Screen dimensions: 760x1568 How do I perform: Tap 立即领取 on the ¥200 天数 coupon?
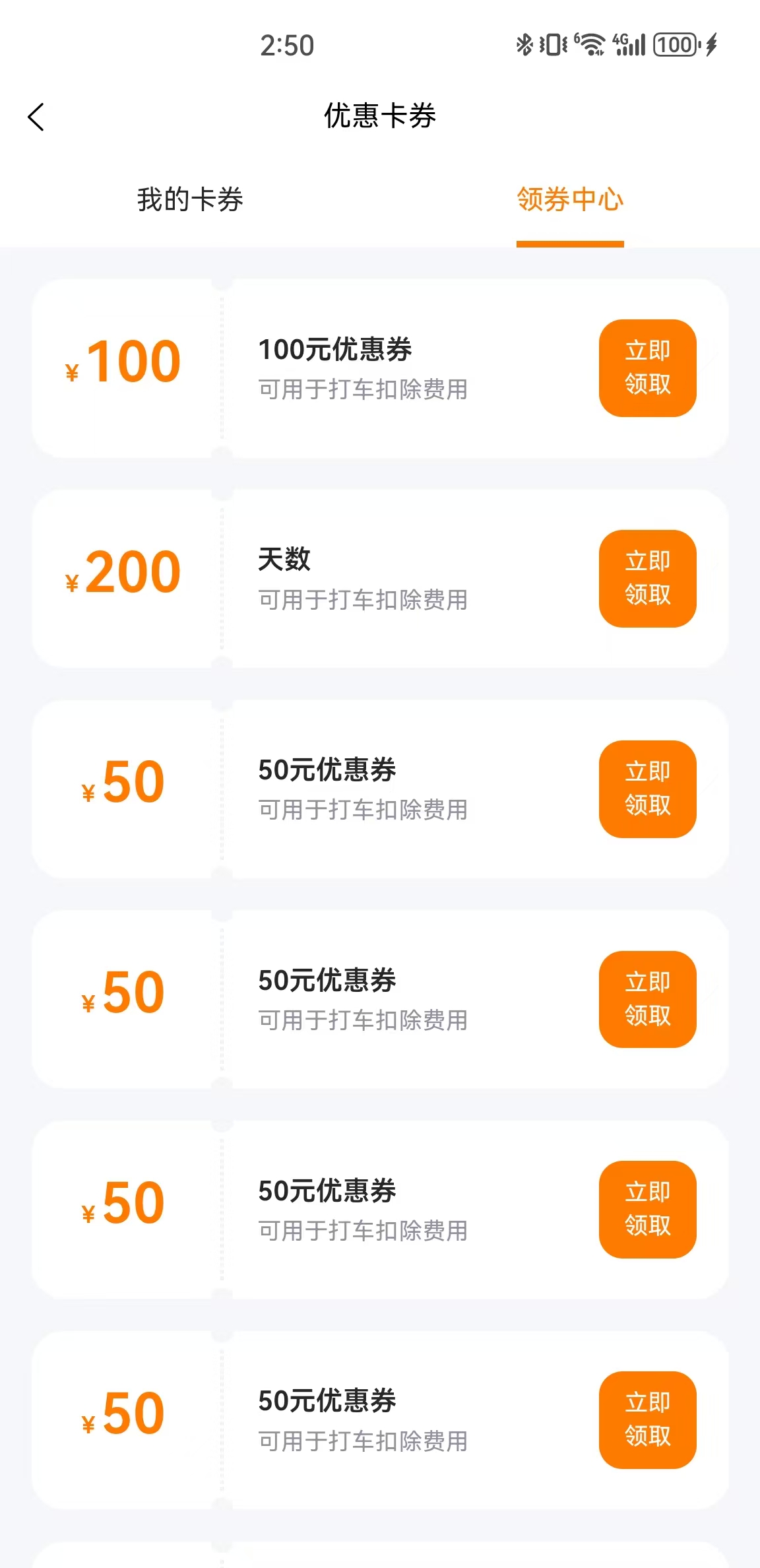tap(647, 578)
